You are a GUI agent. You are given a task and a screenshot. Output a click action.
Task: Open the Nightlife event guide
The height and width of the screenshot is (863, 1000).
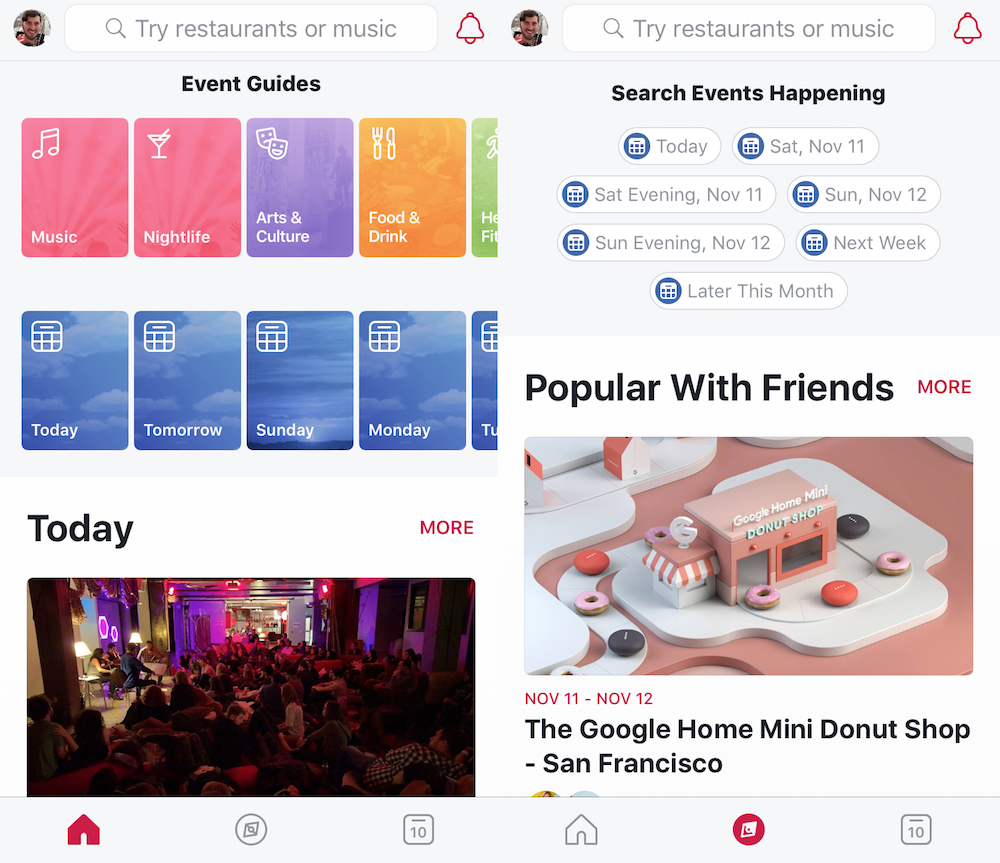point(187,187)
